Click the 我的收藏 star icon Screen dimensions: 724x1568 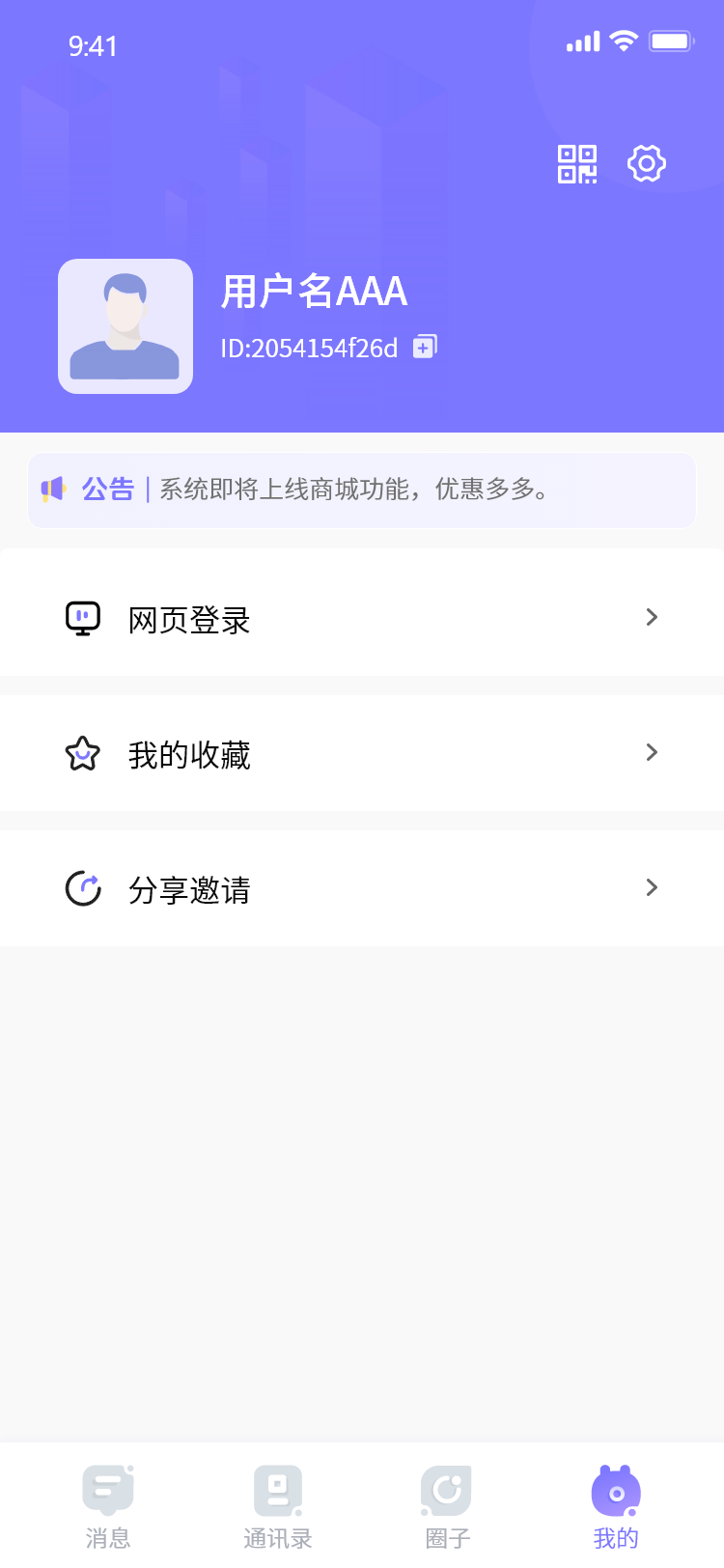pyautogui.click(x=85, y=753)
